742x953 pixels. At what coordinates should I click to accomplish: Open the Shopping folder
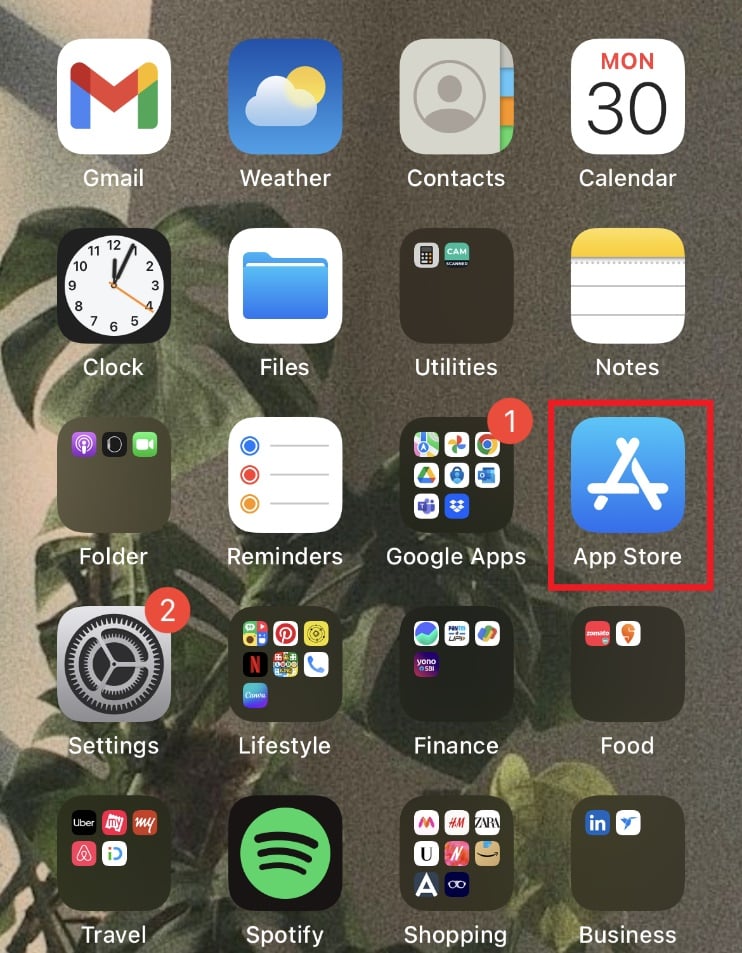[456, 853]
